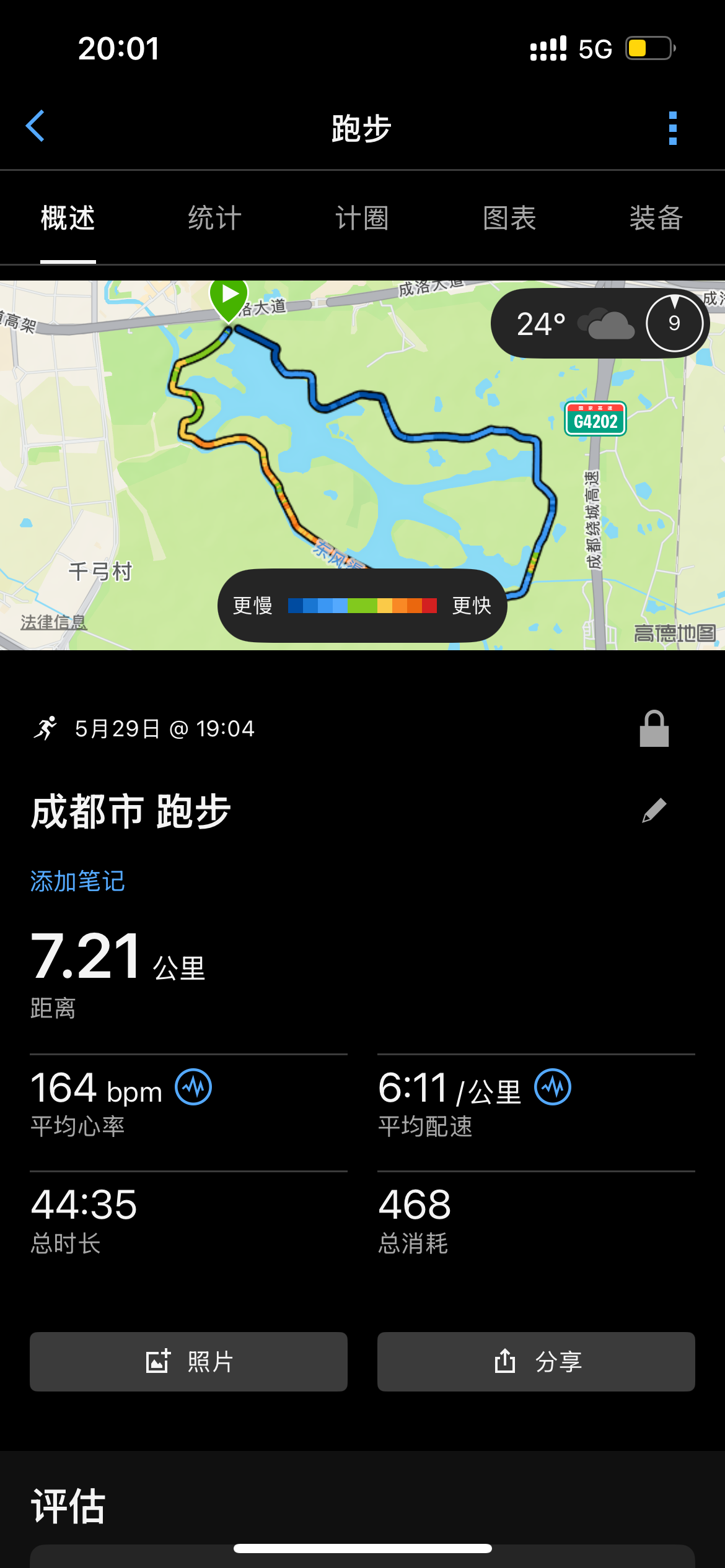Tap the 照片 button to add photos

coord(188,1362)
